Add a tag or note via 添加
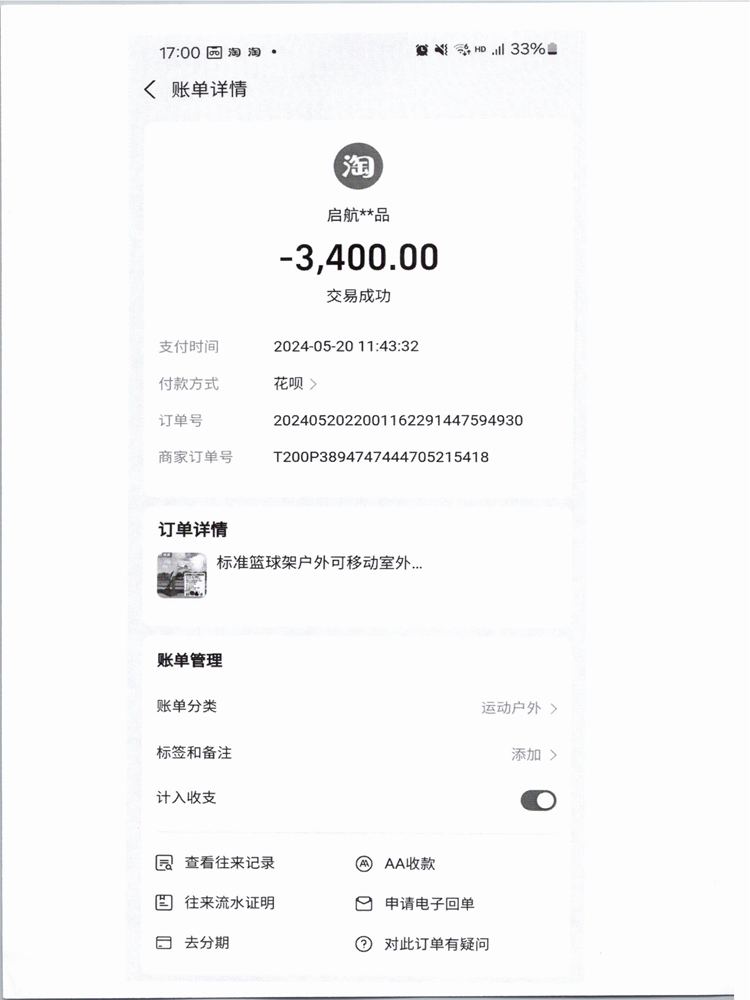This screenshot has height=1000, width=750. pyautogui.click(x=533, y=754)
